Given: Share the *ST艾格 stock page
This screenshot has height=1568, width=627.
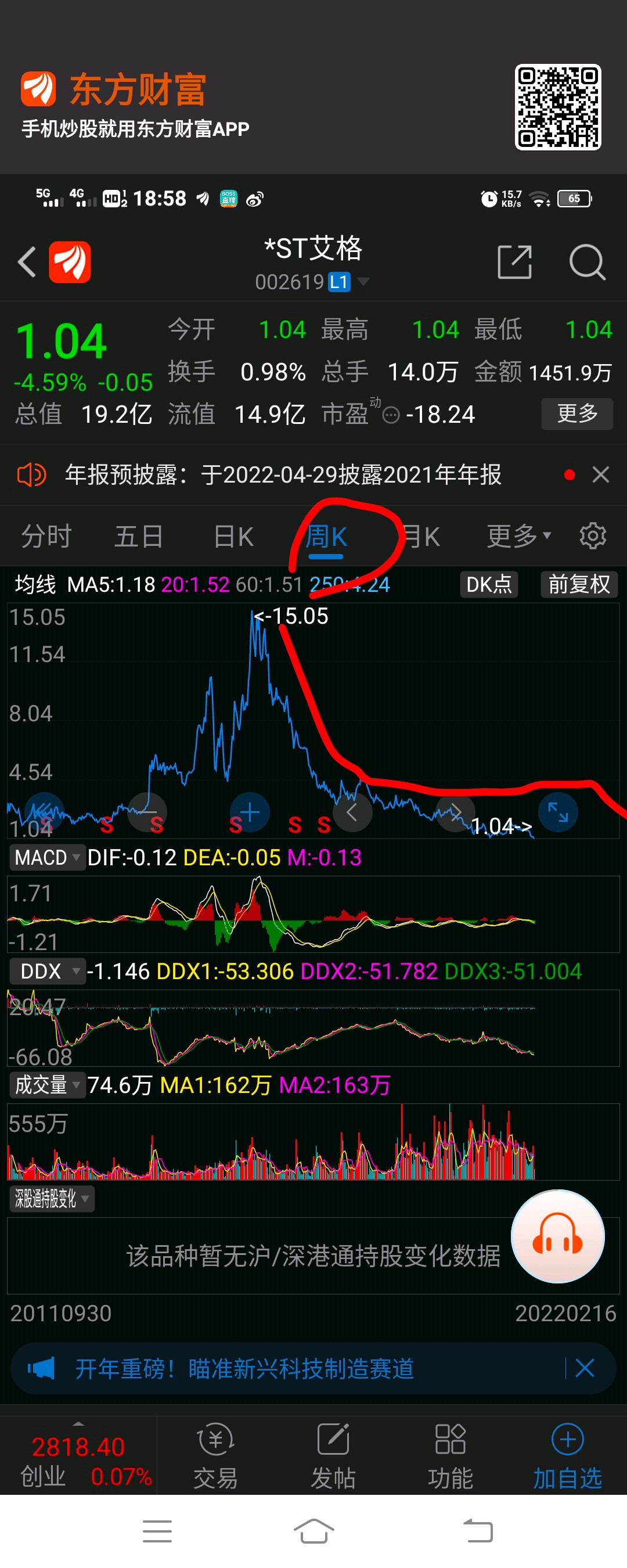Looking at the screenshot, I should [x=514, y=262].
